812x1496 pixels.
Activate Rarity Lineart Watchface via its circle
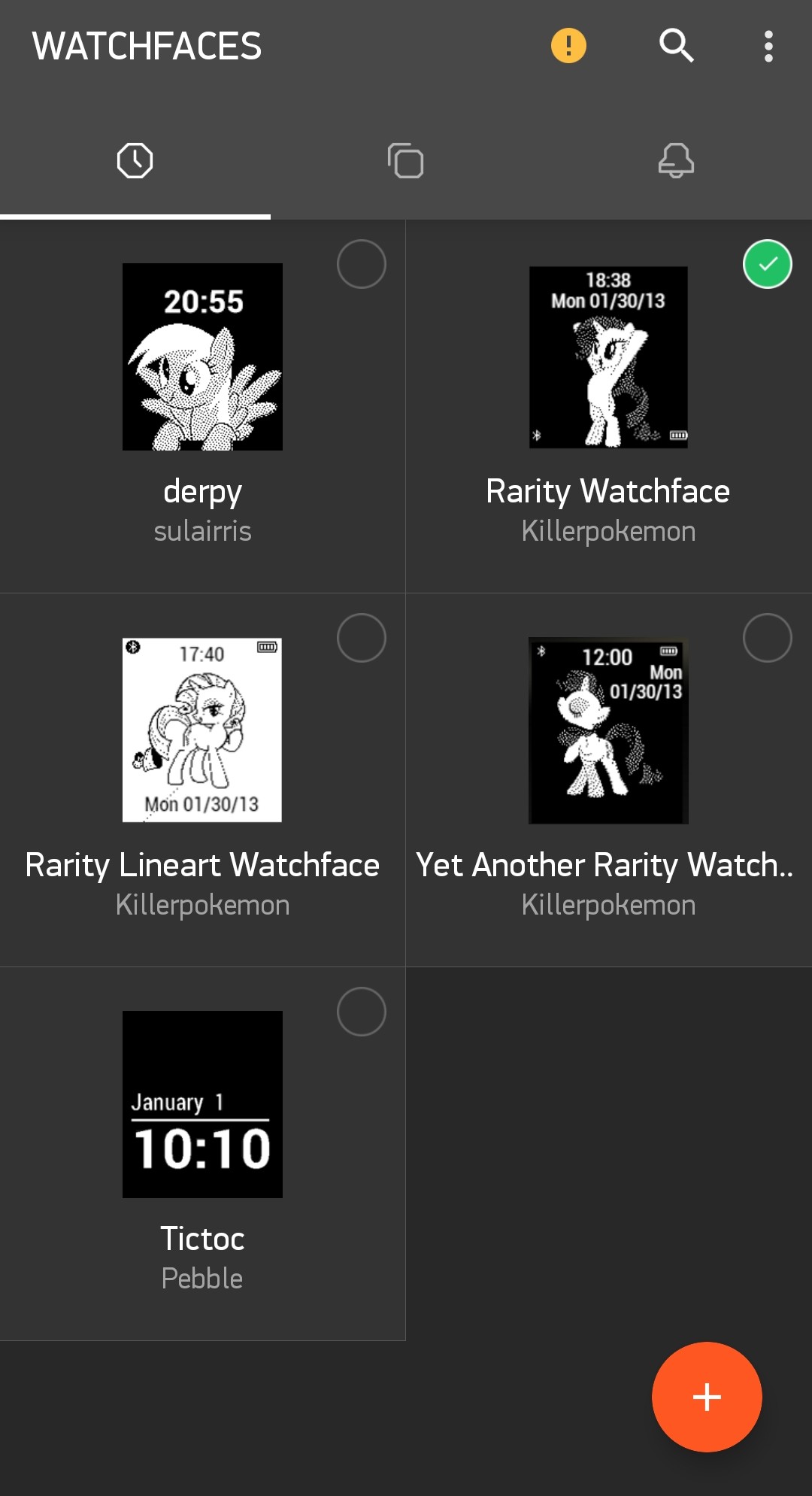pyautogui.click(x=362, y=638)
